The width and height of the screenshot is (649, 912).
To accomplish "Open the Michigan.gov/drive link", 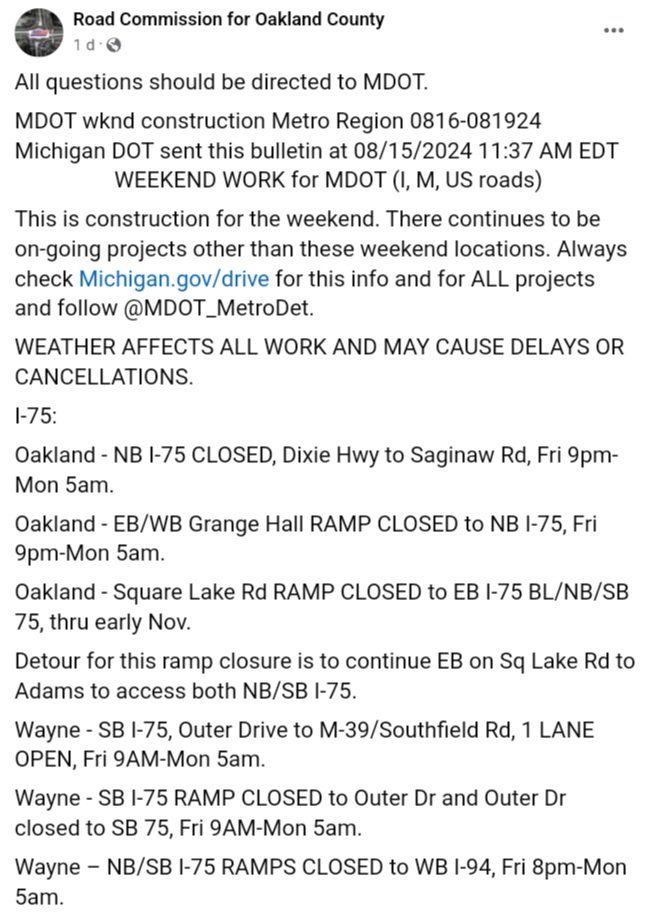I will pyautogui.click(x=174, y=279).
